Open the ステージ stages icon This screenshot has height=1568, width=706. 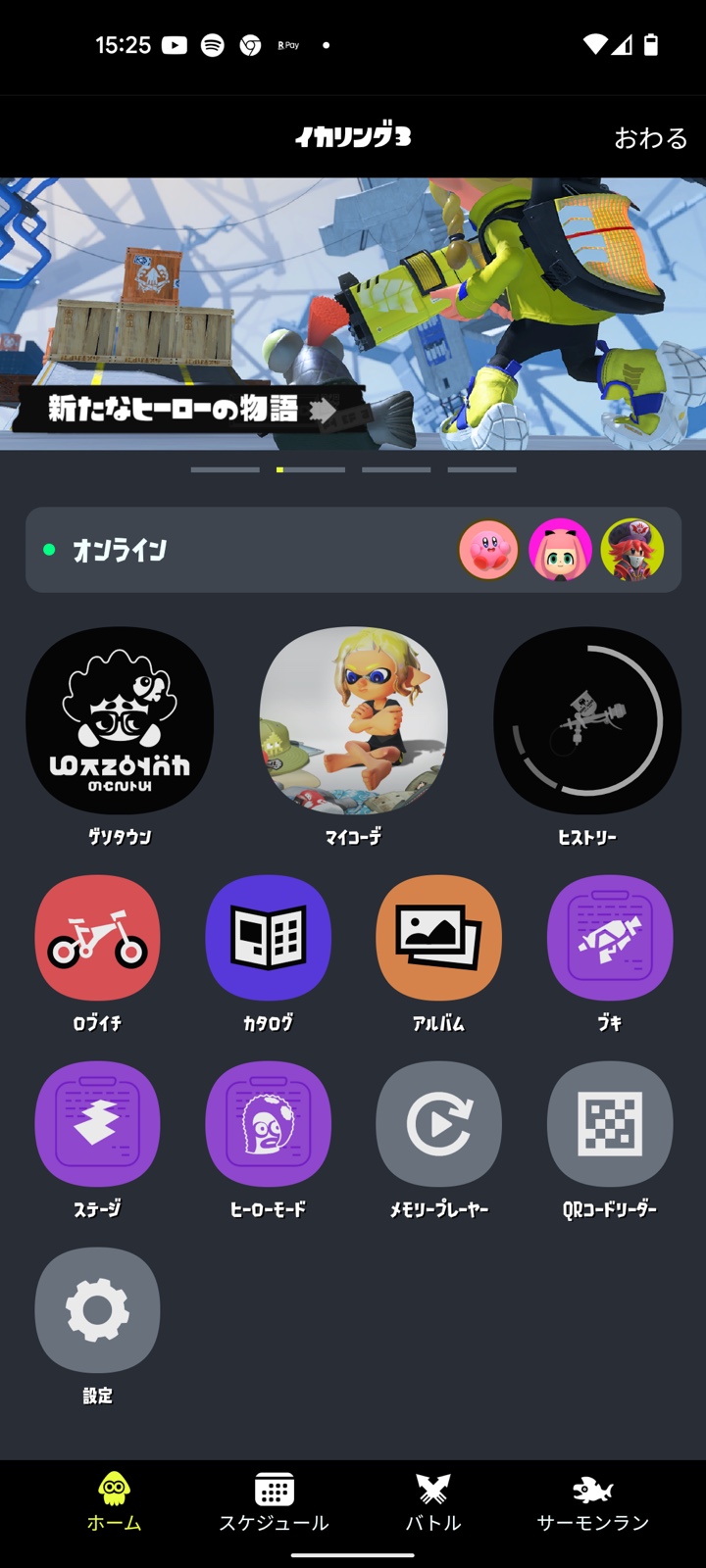(x=97, y=1124)
